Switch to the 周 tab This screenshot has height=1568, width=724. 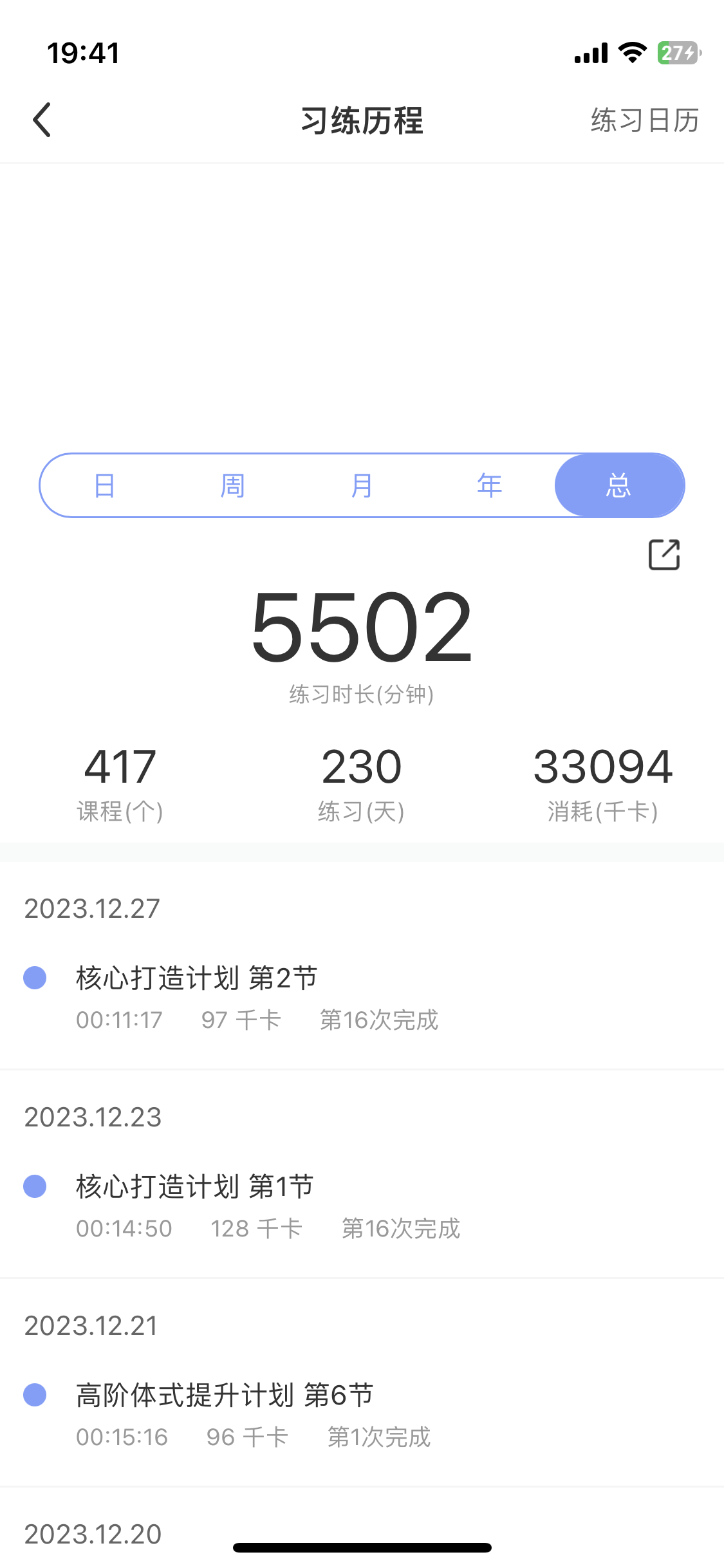(232, 485)
